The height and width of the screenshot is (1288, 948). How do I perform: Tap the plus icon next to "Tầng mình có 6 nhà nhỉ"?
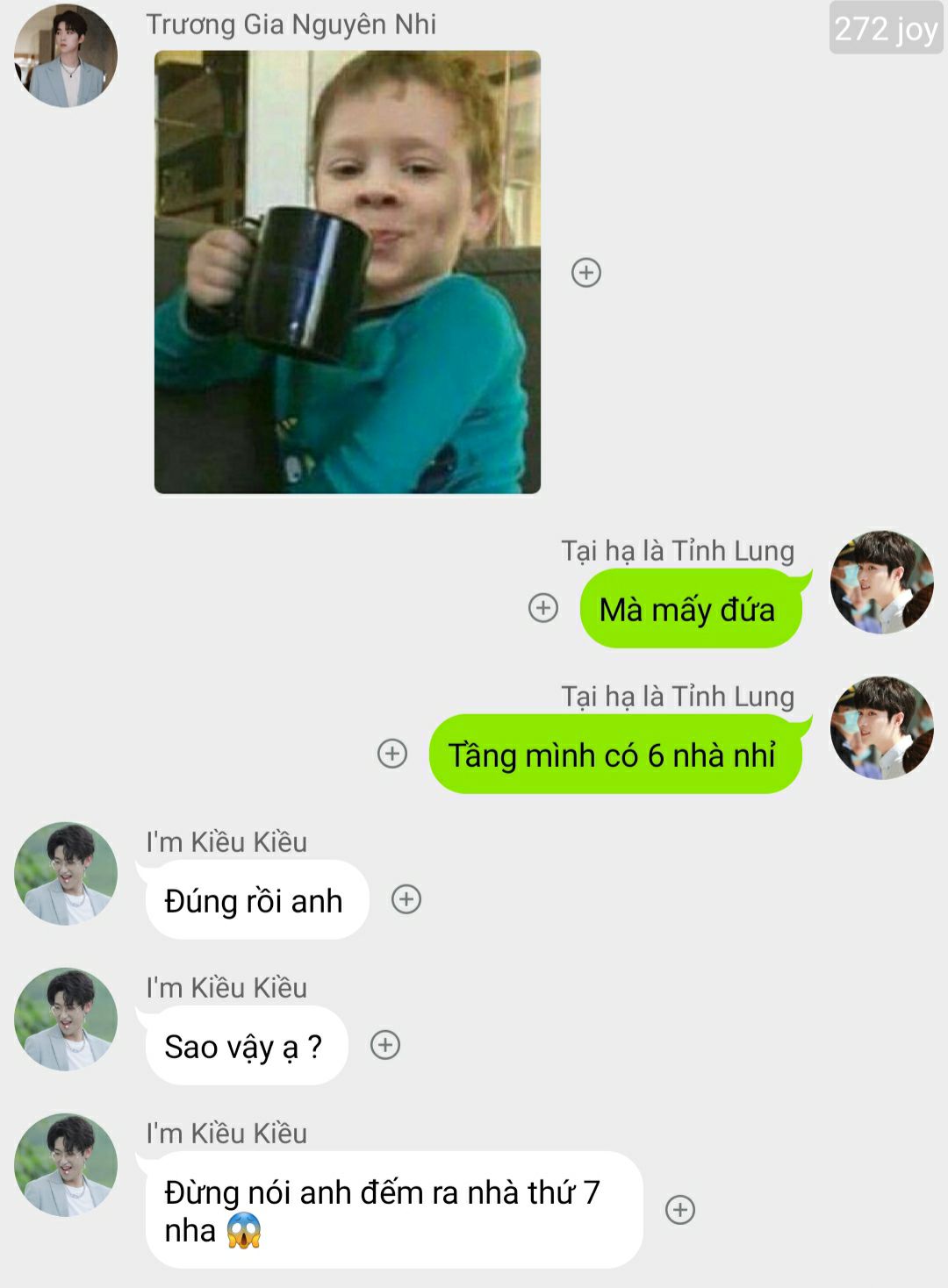[392, 754]
